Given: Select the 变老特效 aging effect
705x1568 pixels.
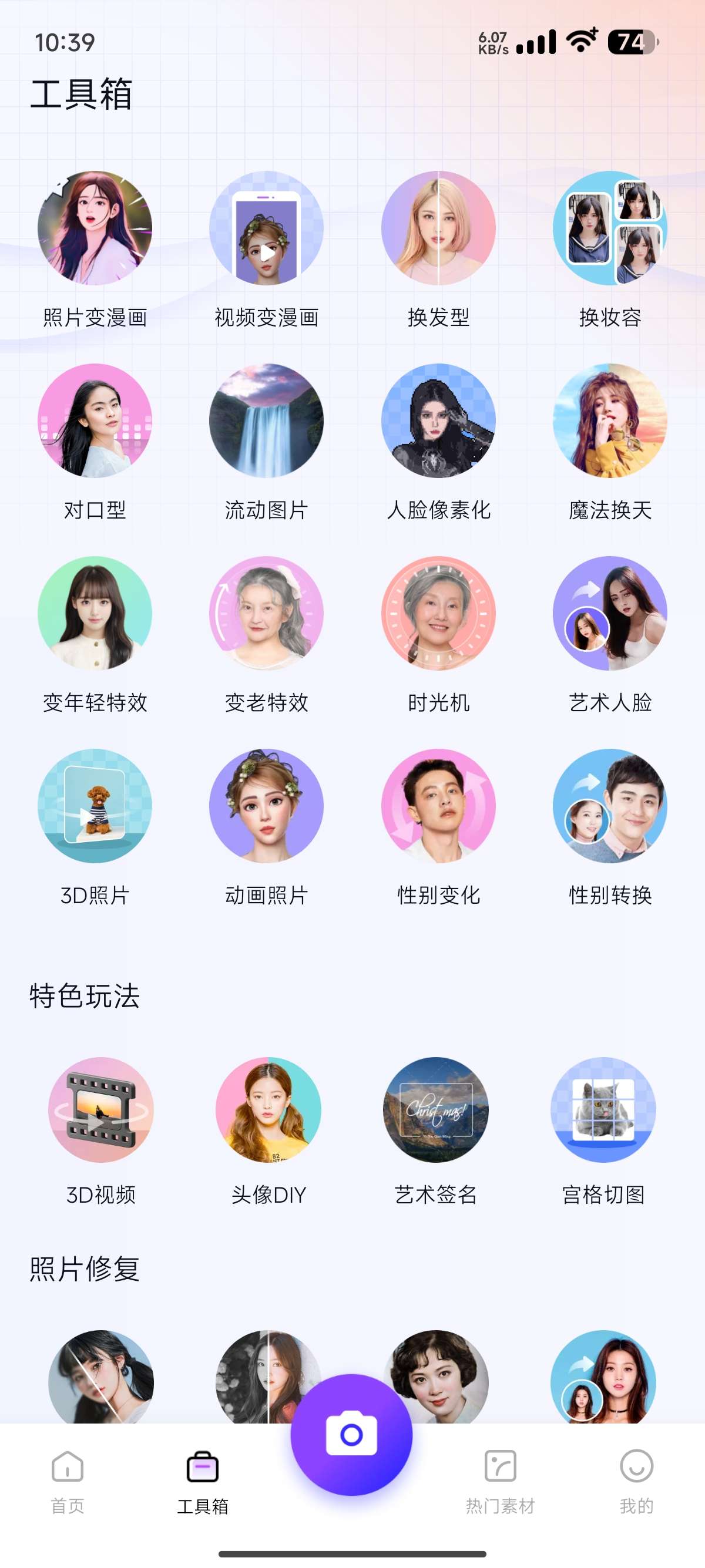Looking at the screenshot, I should 267,615.
